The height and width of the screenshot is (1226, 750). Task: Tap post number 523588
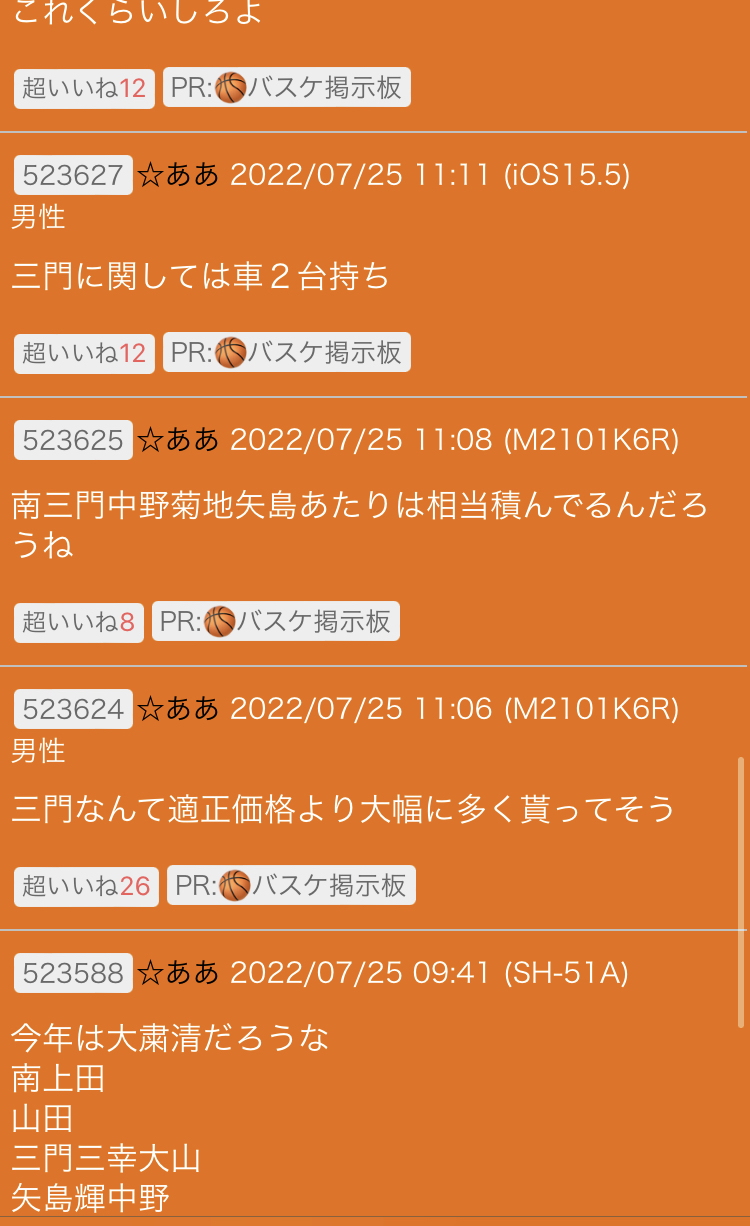tap(73, 972)
